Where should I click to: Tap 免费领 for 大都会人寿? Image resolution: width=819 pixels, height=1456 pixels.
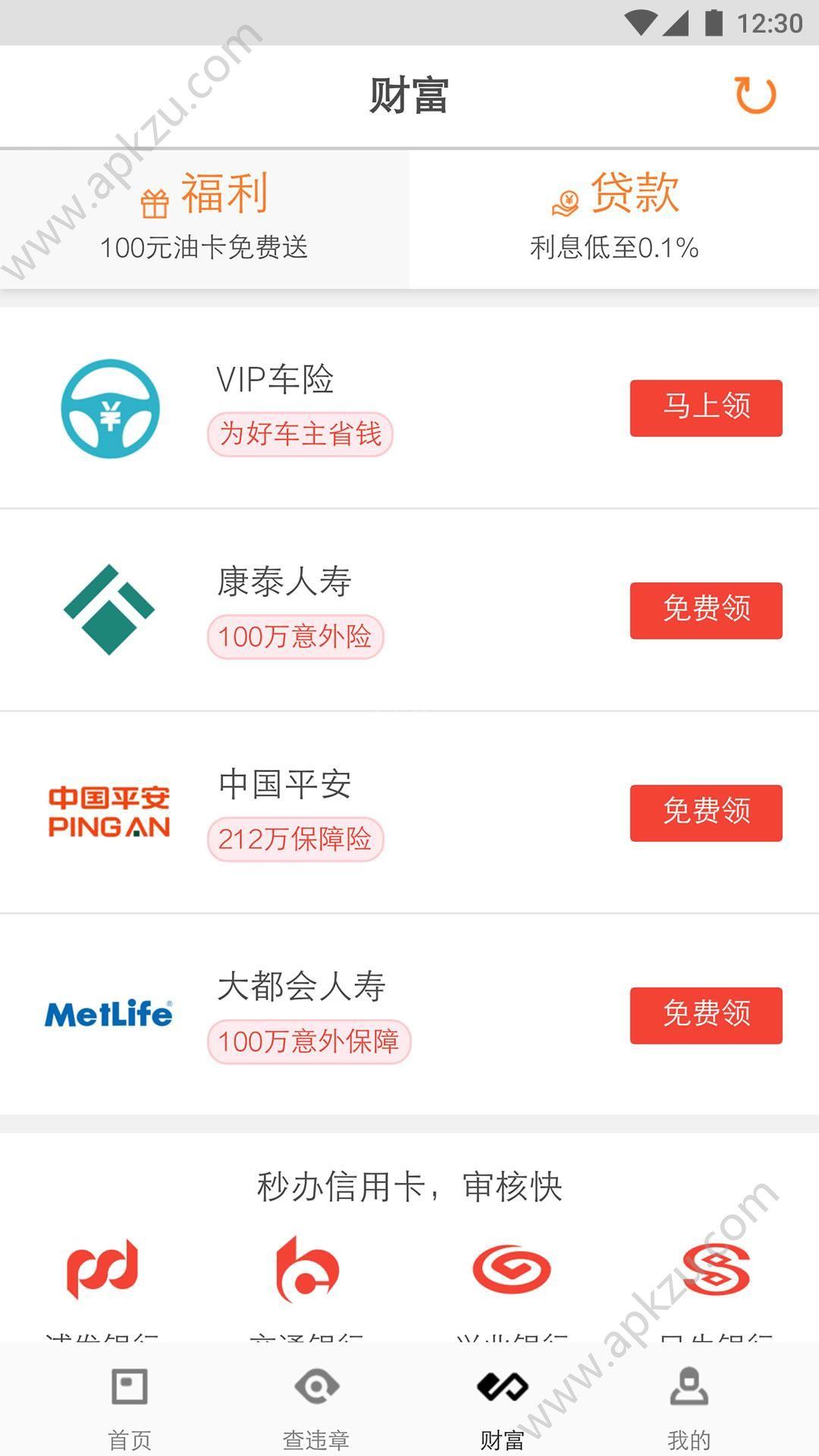pos(706,1015)
